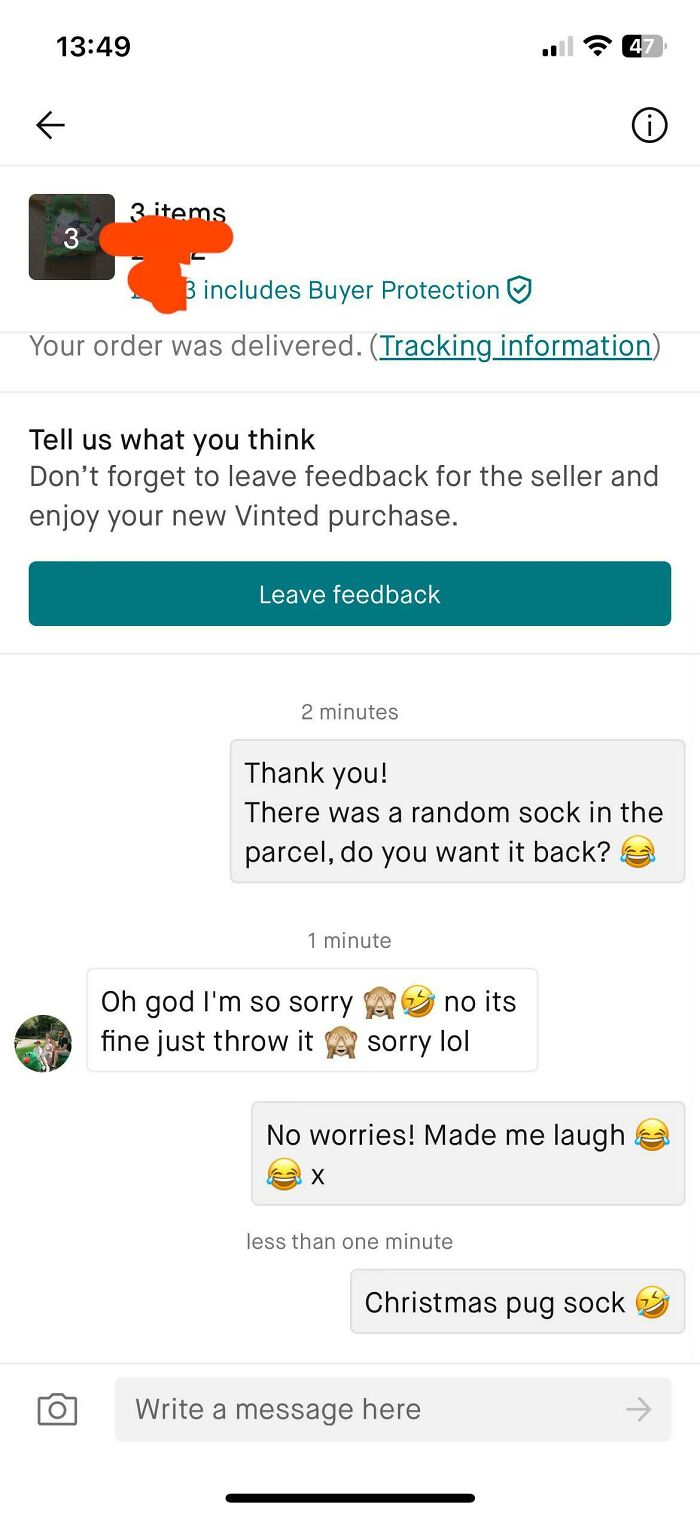This screenshot has width=700, height=1517.
Task: Send the message with the arrow icon
Action: pos(638,1409)
